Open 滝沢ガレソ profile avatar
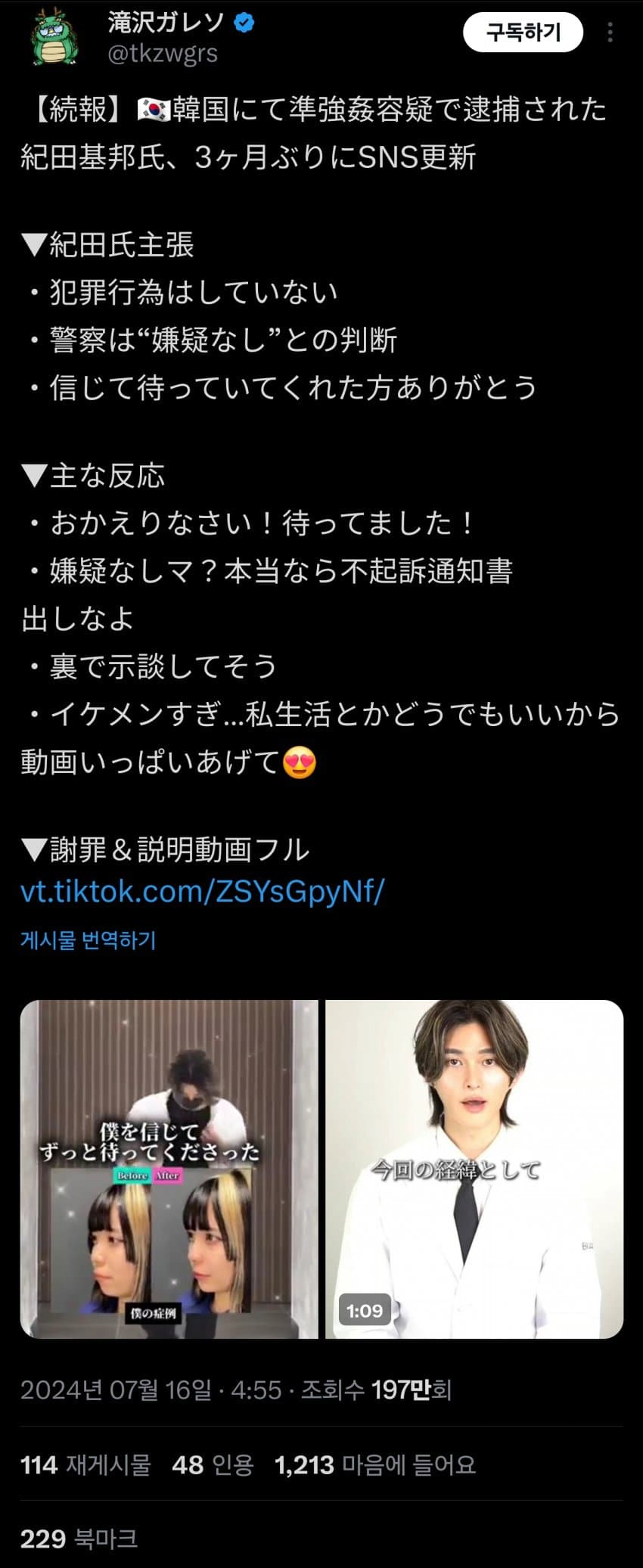Screen dimensions: 643x1568 pyautogui.click(x=54, y=36)
